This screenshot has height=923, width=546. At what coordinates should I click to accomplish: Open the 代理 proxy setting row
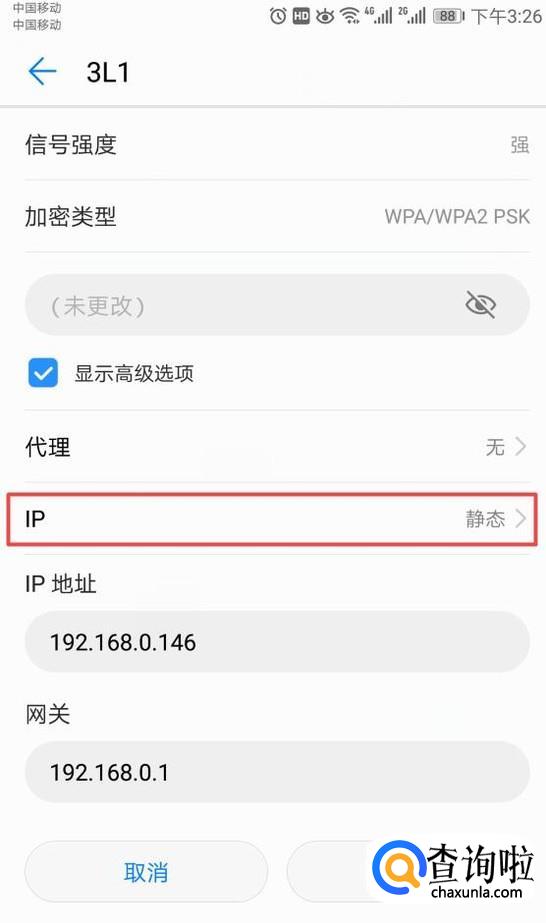coord(277,447)
